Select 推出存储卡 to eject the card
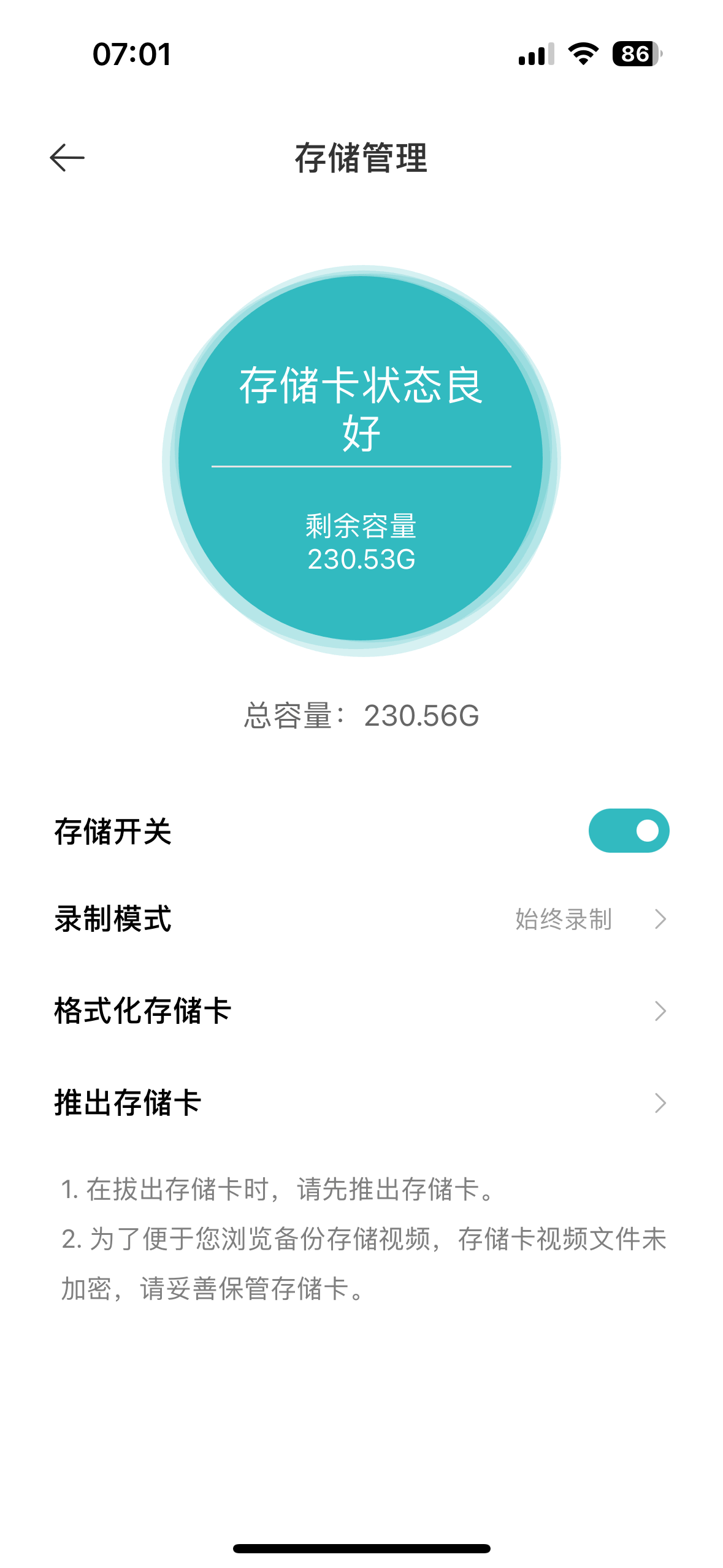This screenshot has width=723, height=1568. 361,1102
